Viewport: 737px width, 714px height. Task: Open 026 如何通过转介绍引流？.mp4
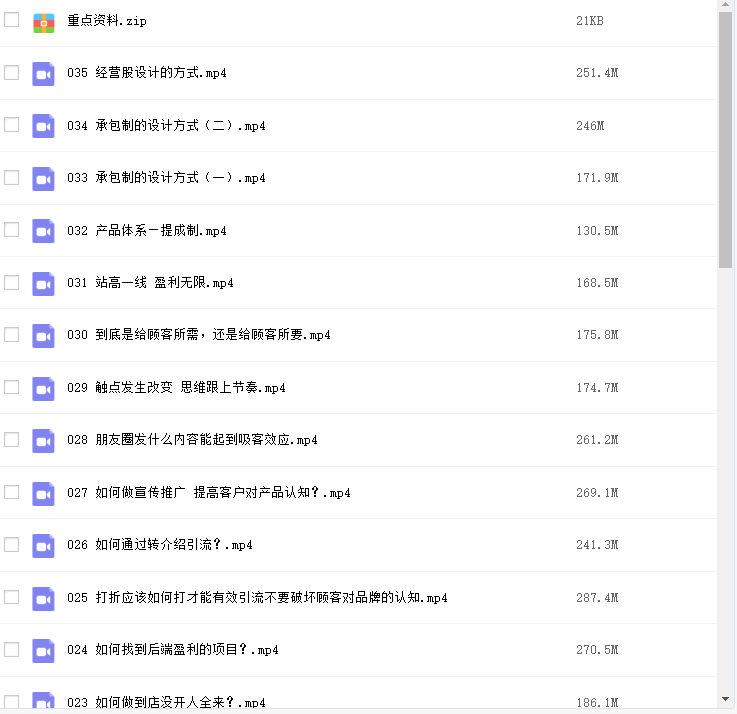(x=160, y=545)
